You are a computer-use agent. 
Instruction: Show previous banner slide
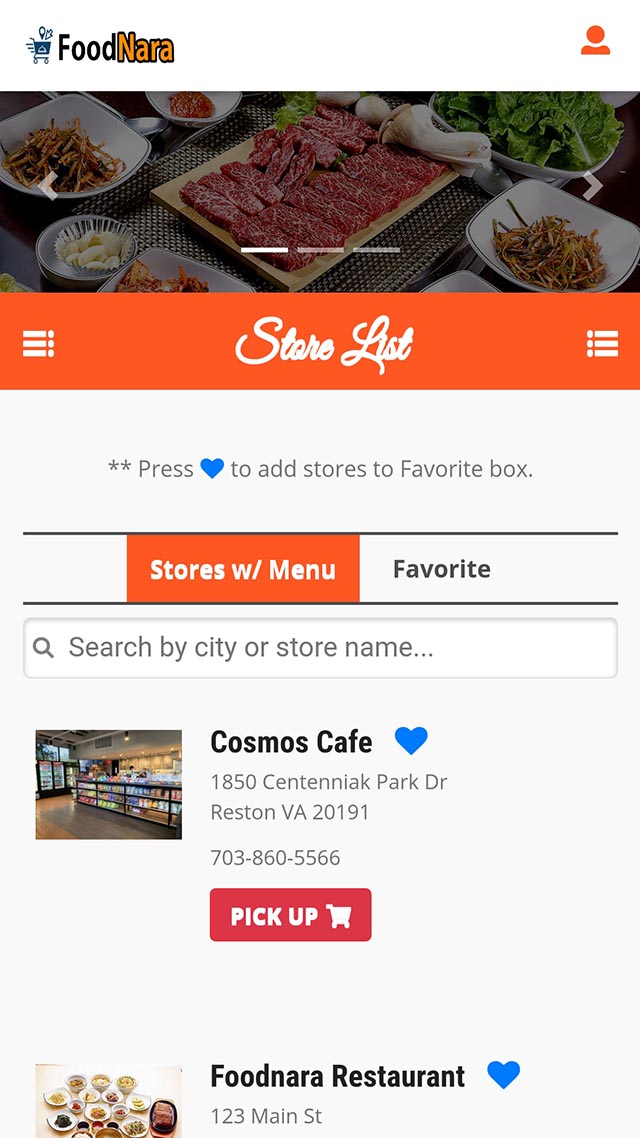[x=47, y=186]
